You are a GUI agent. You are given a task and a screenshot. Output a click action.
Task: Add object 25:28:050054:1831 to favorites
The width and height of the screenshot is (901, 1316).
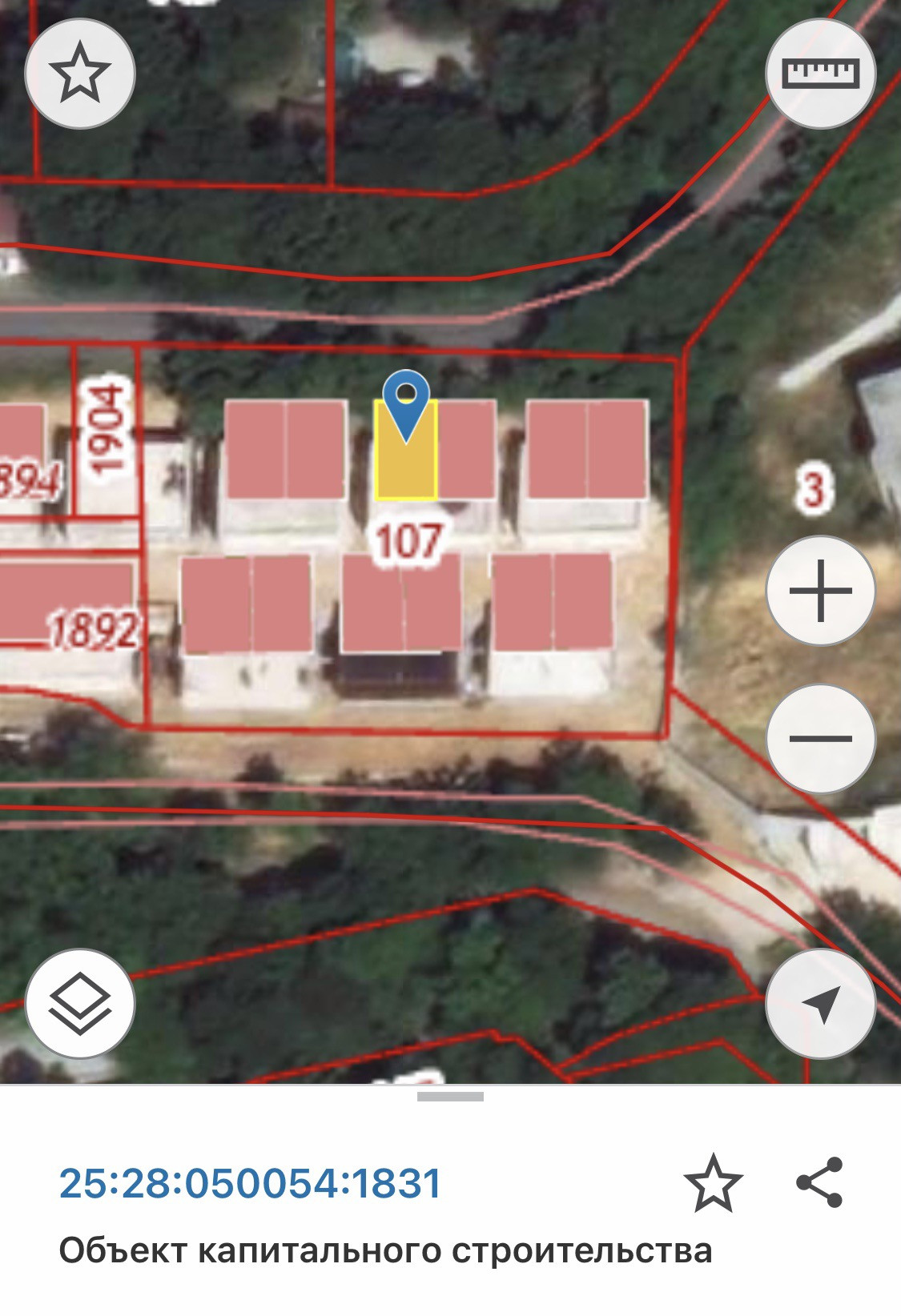(713, 1183)
